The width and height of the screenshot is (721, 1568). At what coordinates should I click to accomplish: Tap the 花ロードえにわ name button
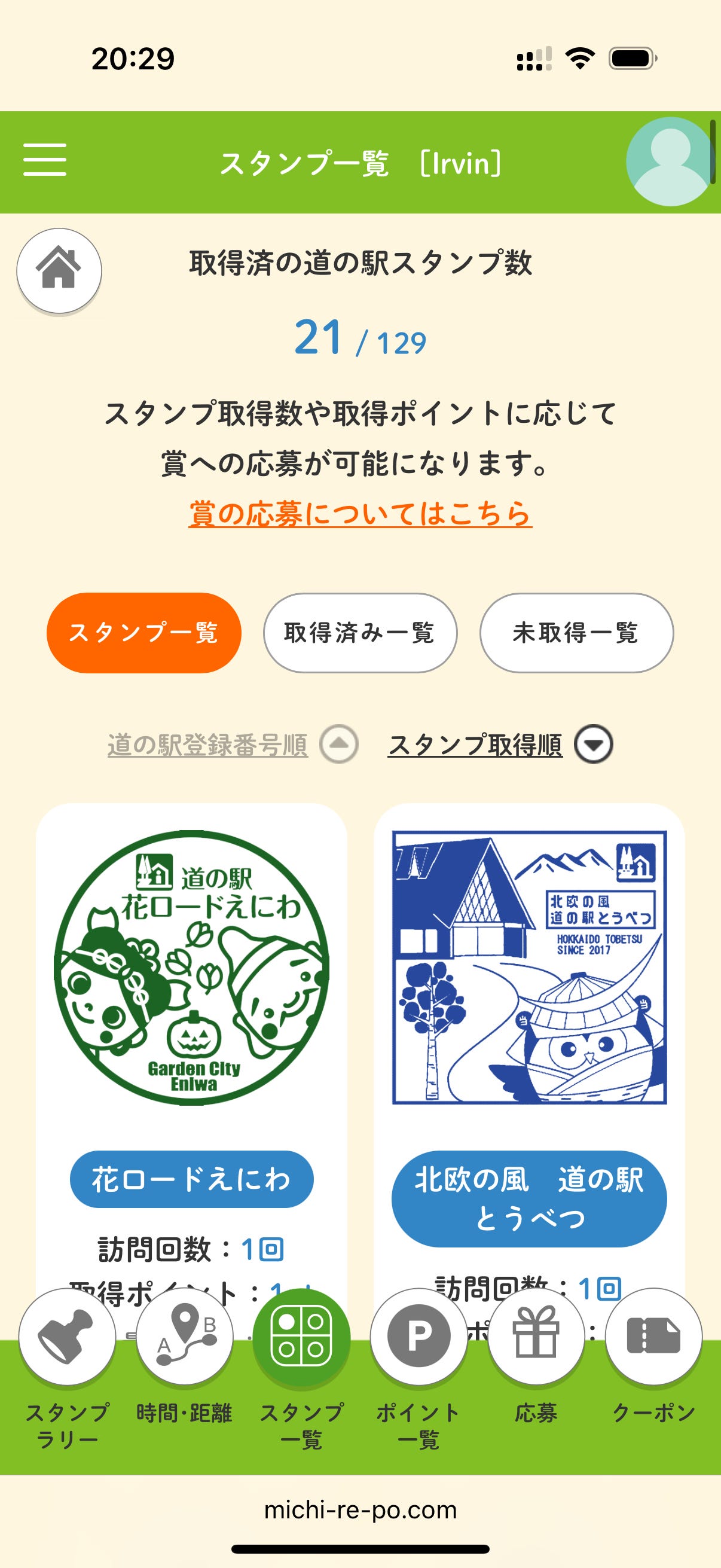(x=192, y=1179)
